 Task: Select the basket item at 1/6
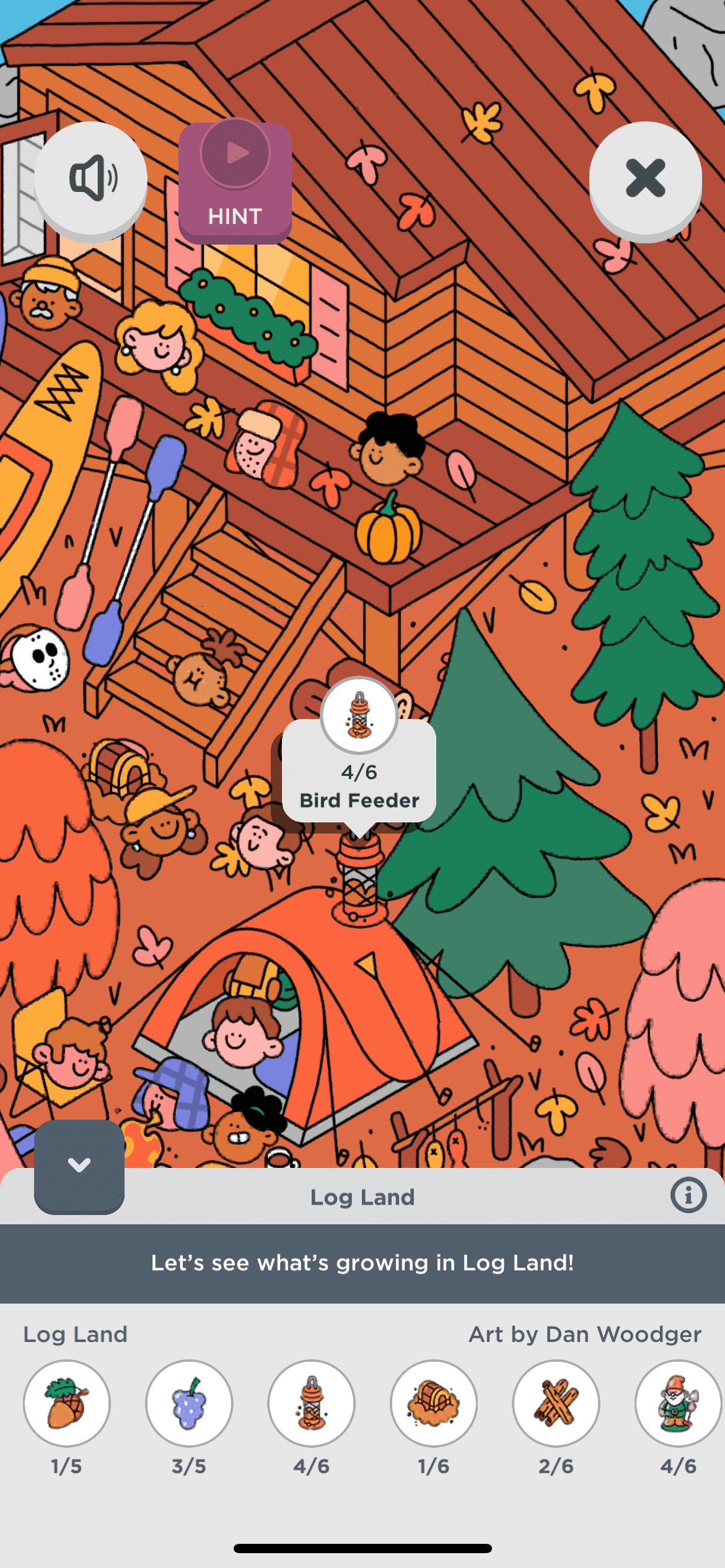click(434, 1403)
